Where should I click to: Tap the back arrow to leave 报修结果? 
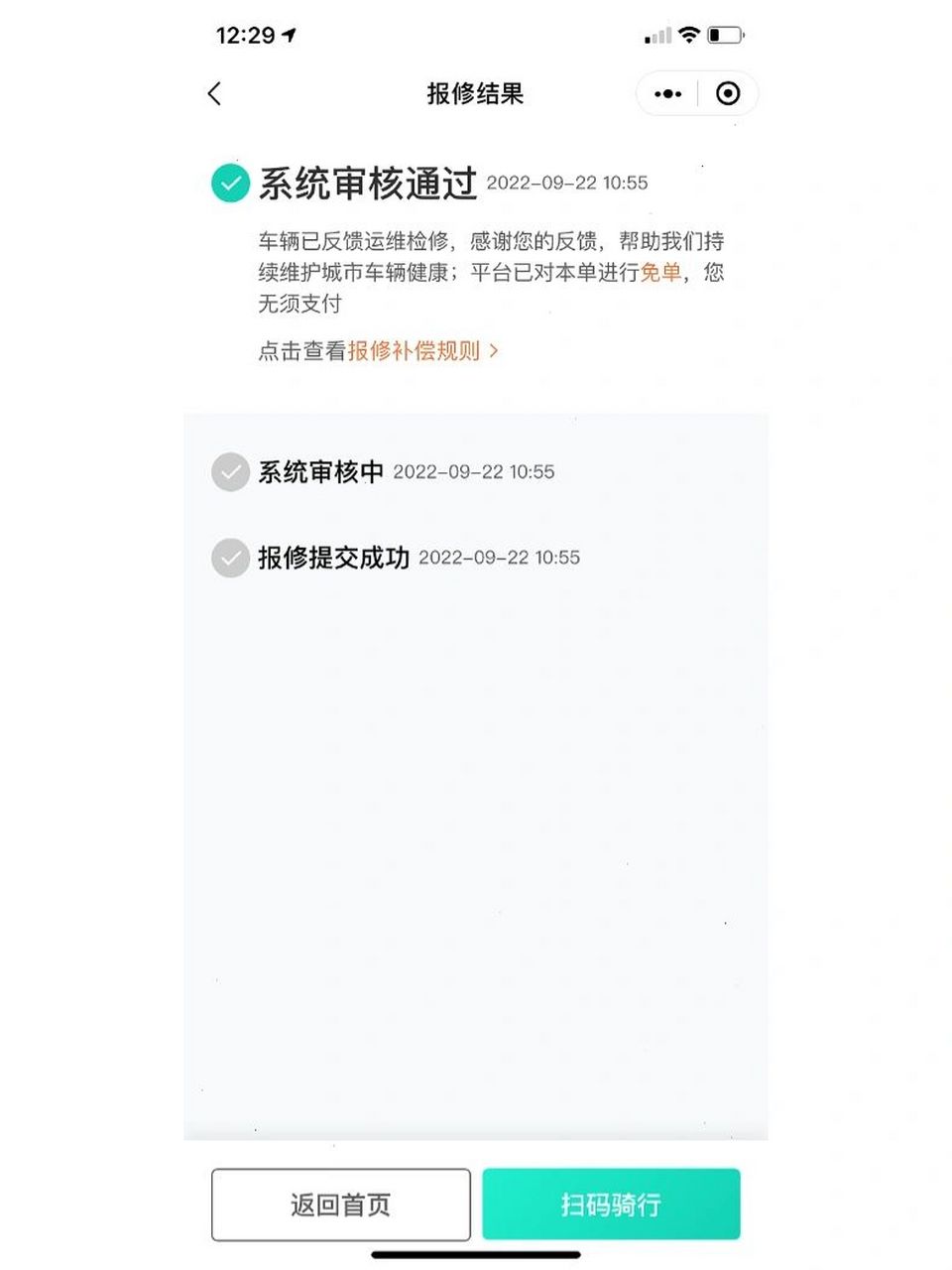pyautogui.click(x=214, y=93)
